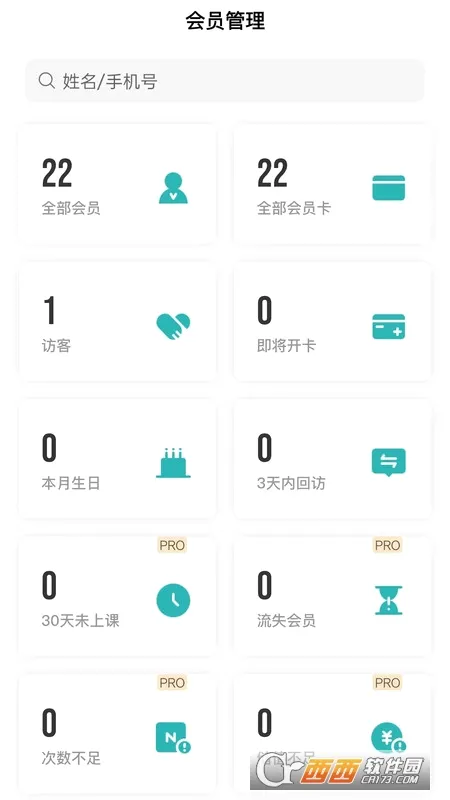Open the 3天内回访 card

(x=333, y=459)
